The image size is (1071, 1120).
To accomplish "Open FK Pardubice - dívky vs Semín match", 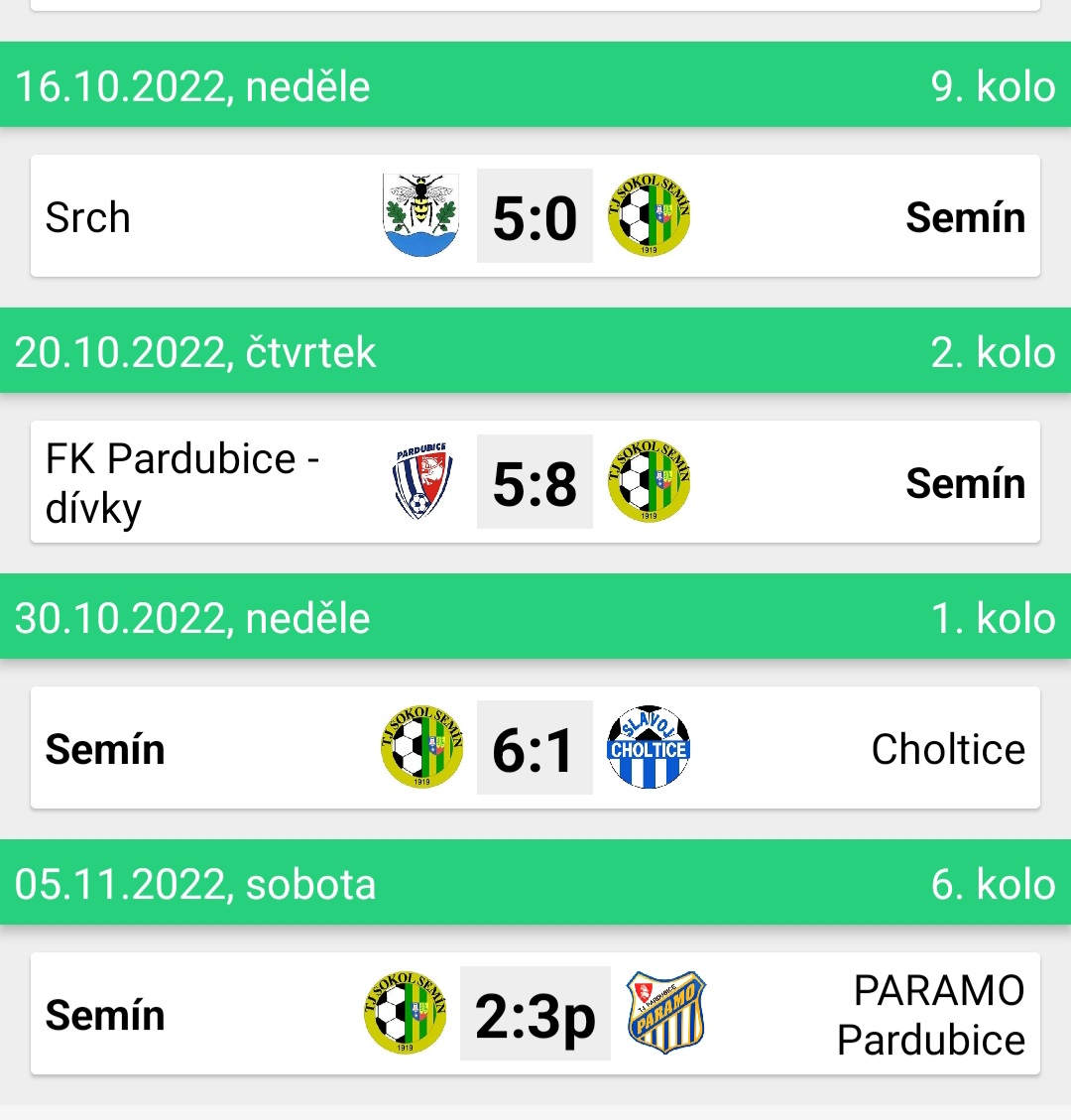I will coord(535,482).
